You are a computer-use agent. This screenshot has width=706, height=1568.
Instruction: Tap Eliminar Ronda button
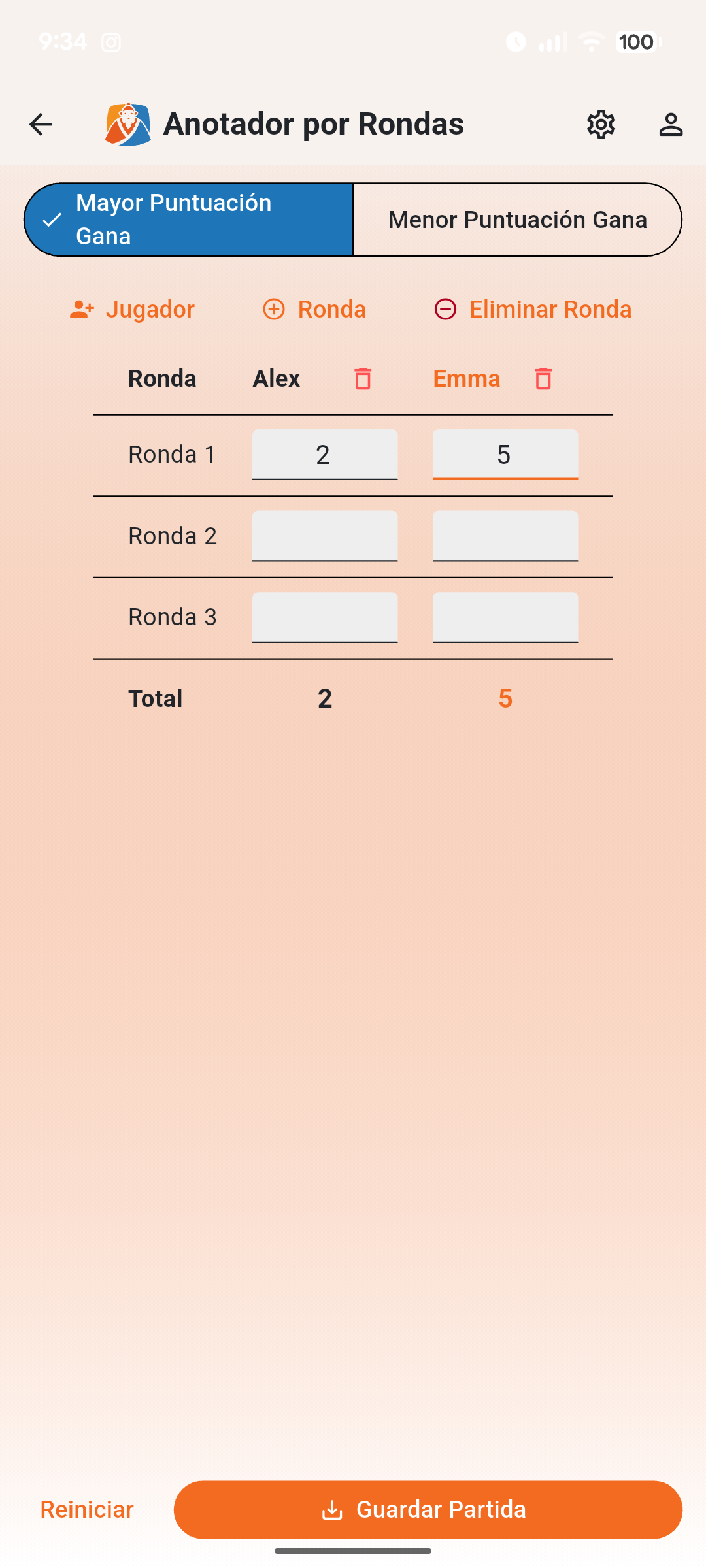[533, 309]
